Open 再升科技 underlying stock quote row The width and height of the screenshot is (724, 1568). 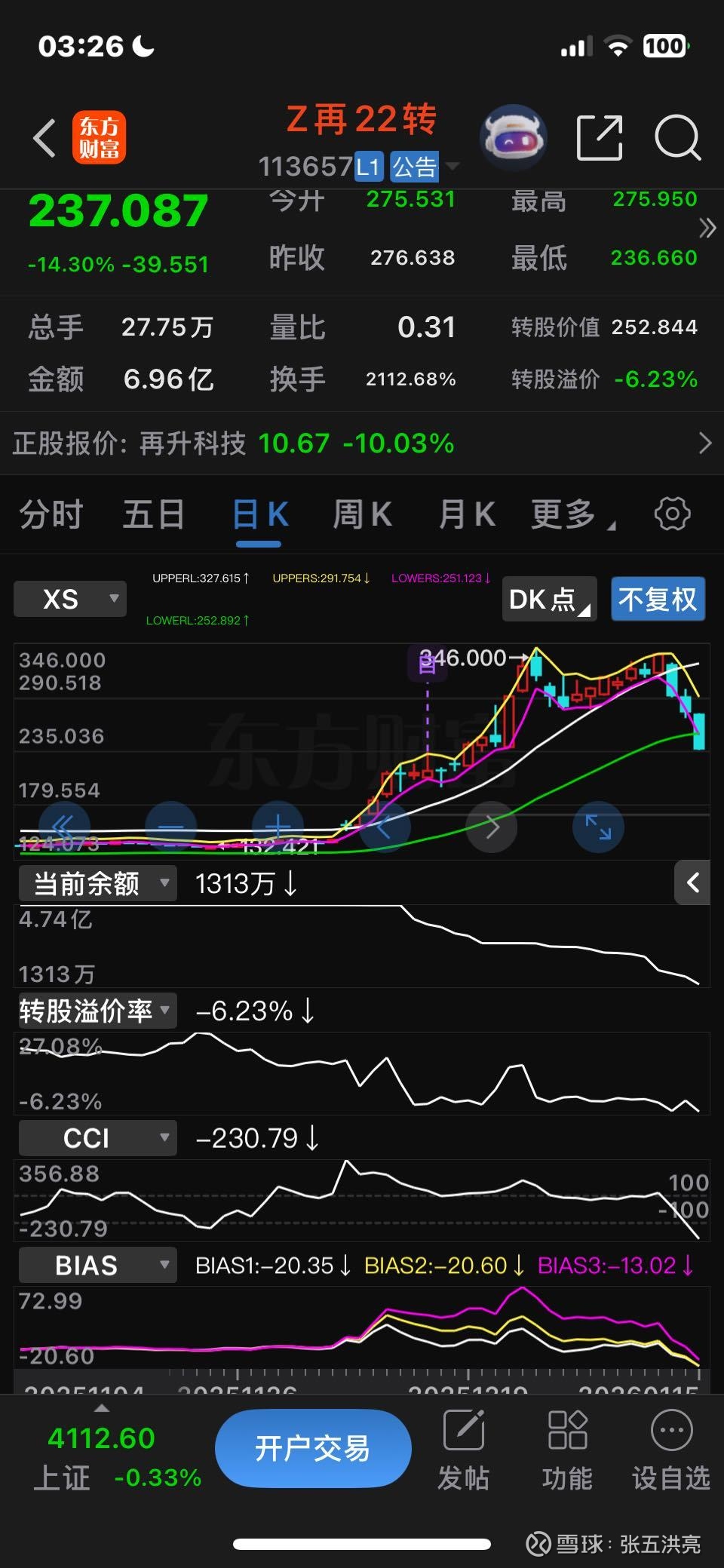click(x=362, y=443)
